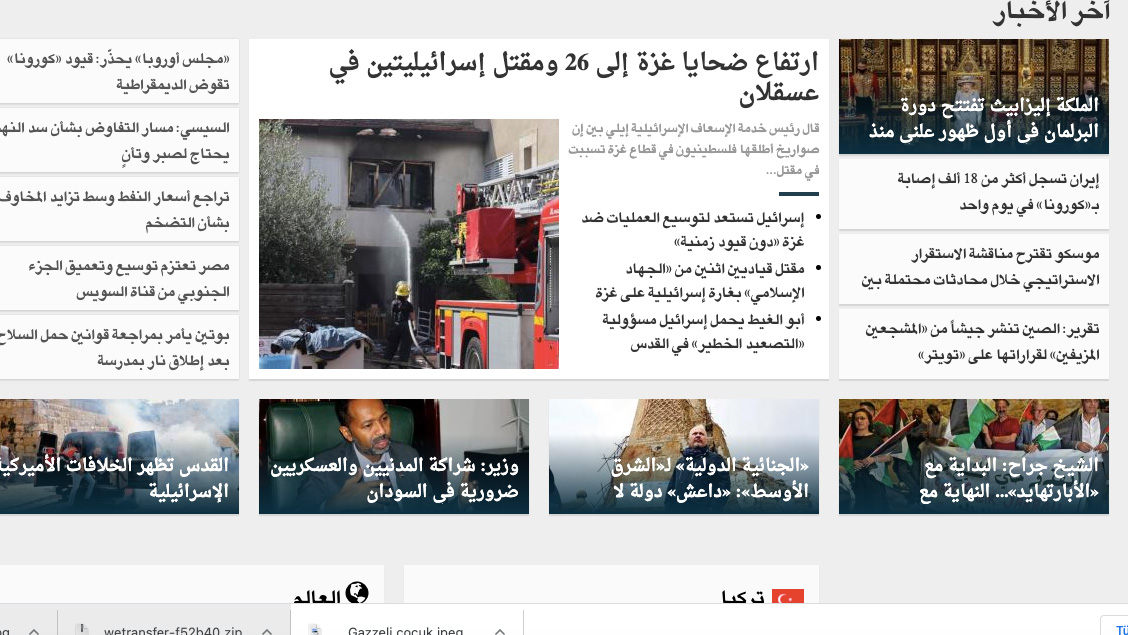Screen dimensions: 1128x635
Task: Open the Sisi Renaissance Dam negotiations story
Action: tap(118, 141)
